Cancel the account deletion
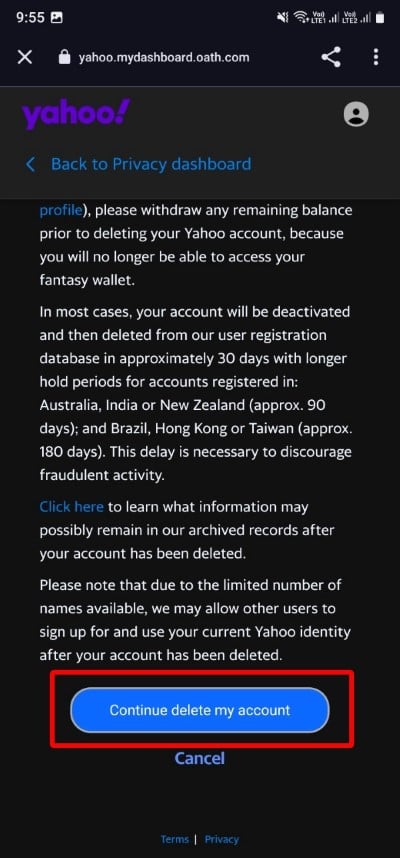The width and height of the screenshot is (400, 858). 199,758
